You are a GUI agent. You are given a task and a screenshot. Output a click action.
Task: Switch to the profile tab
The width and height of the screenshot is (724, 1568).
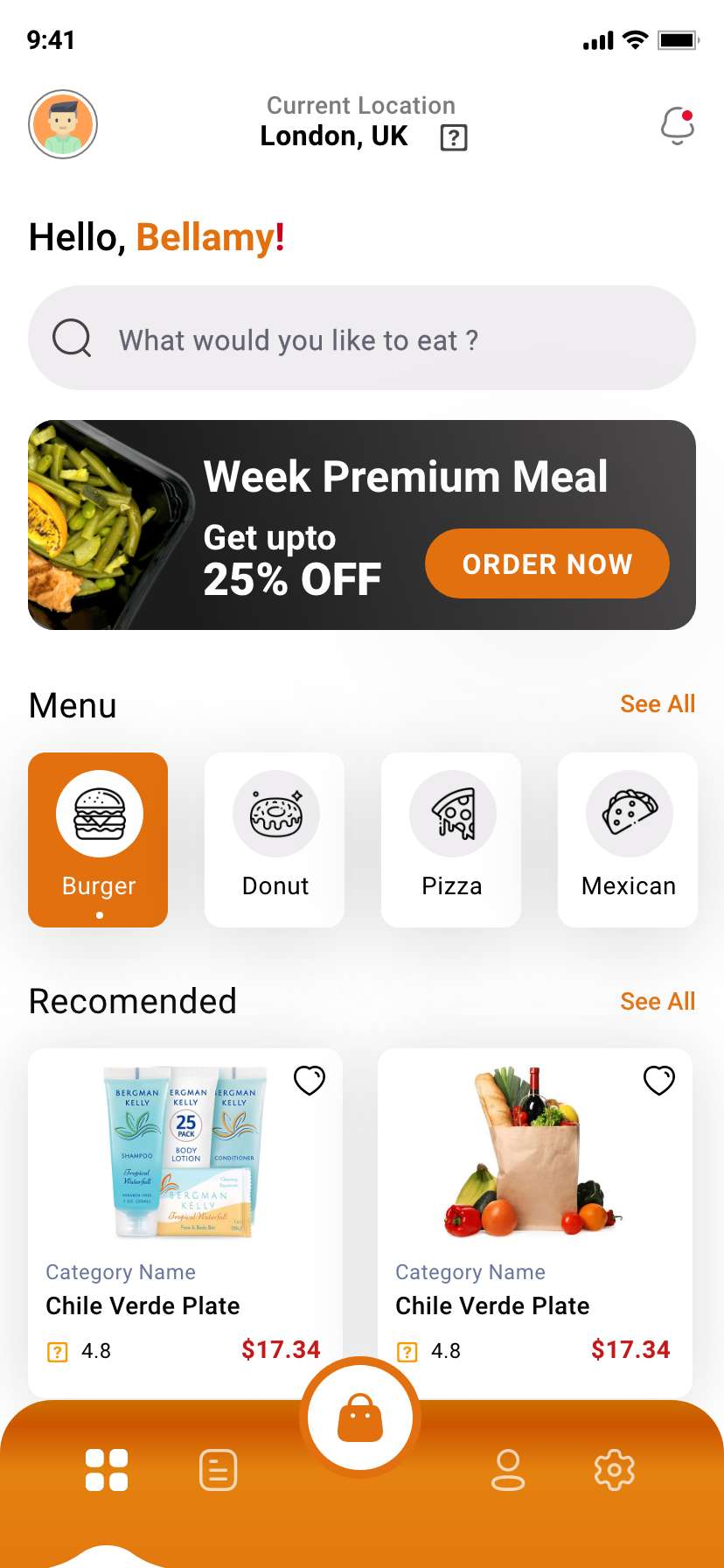pyautogui.click(x=508, y=1470)
